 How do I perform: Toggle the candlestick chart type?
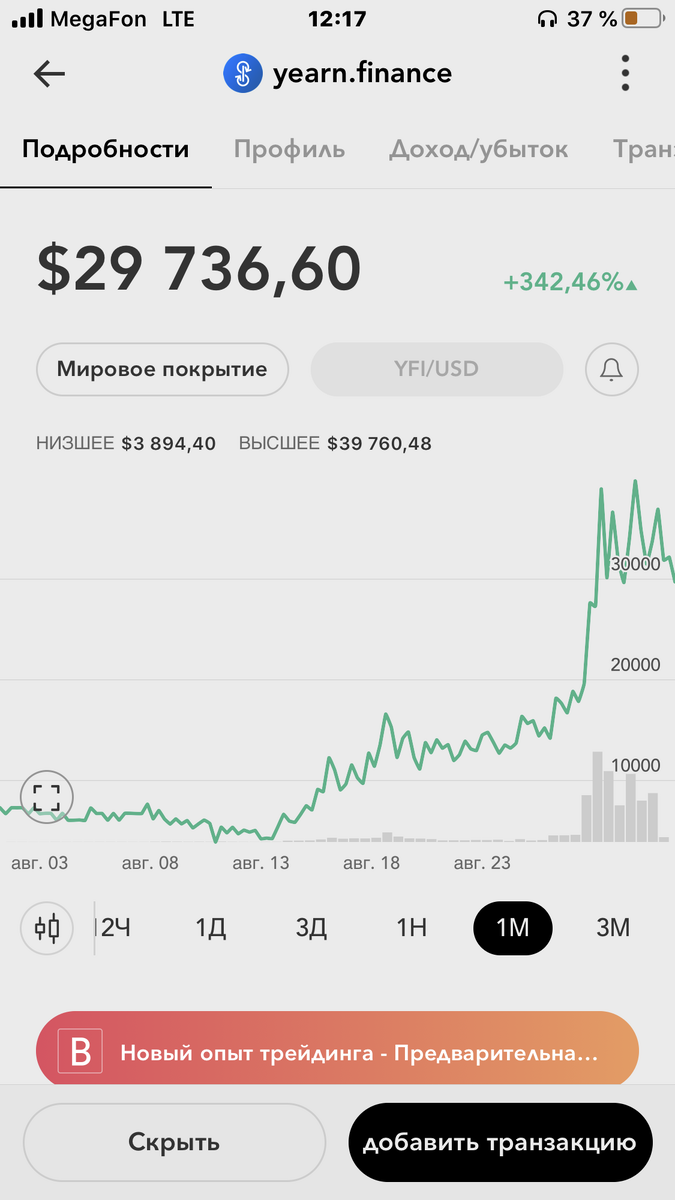point(47,928)
